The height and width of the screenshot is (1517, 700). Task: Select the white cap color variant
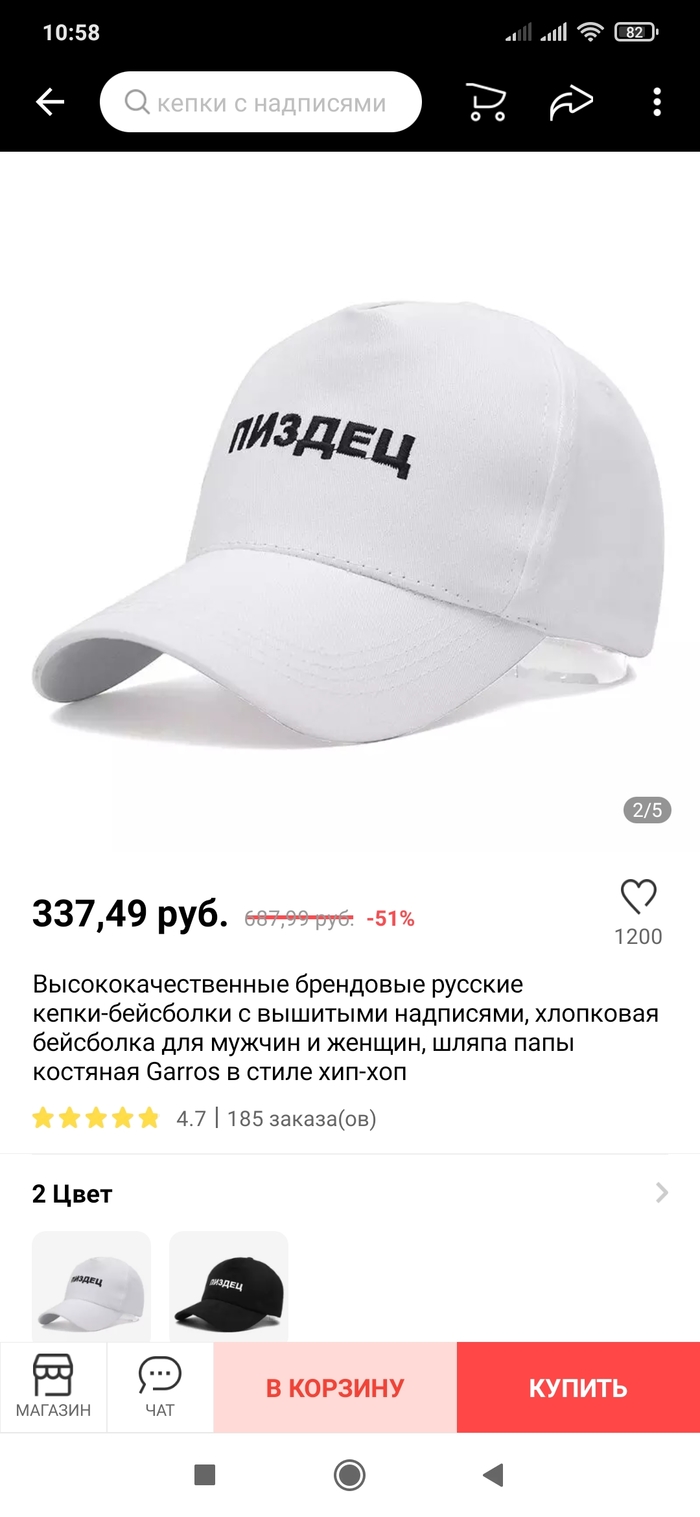pos(91,1287)
